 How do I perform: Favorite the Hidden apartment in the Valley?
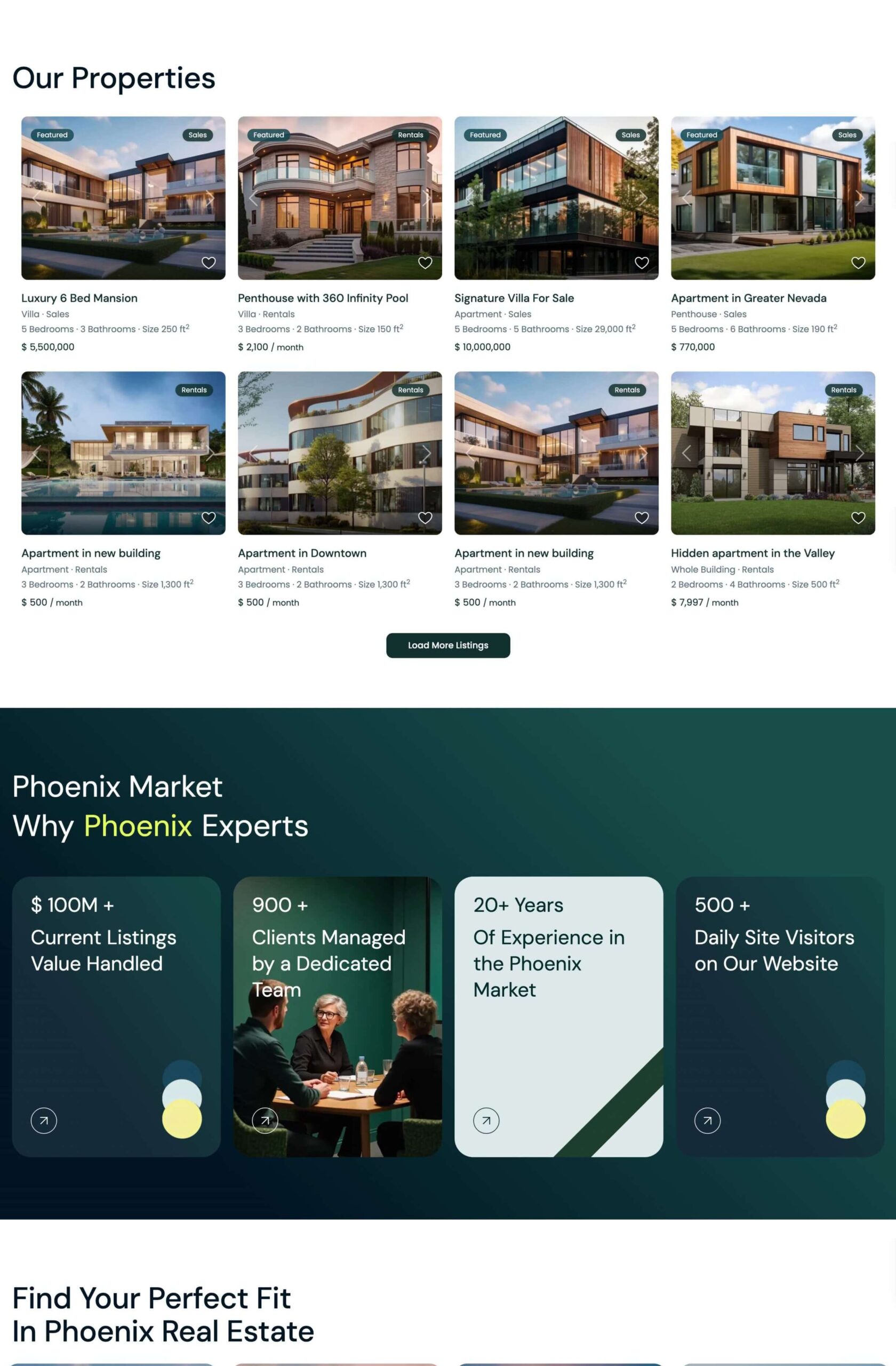[858, 518]
